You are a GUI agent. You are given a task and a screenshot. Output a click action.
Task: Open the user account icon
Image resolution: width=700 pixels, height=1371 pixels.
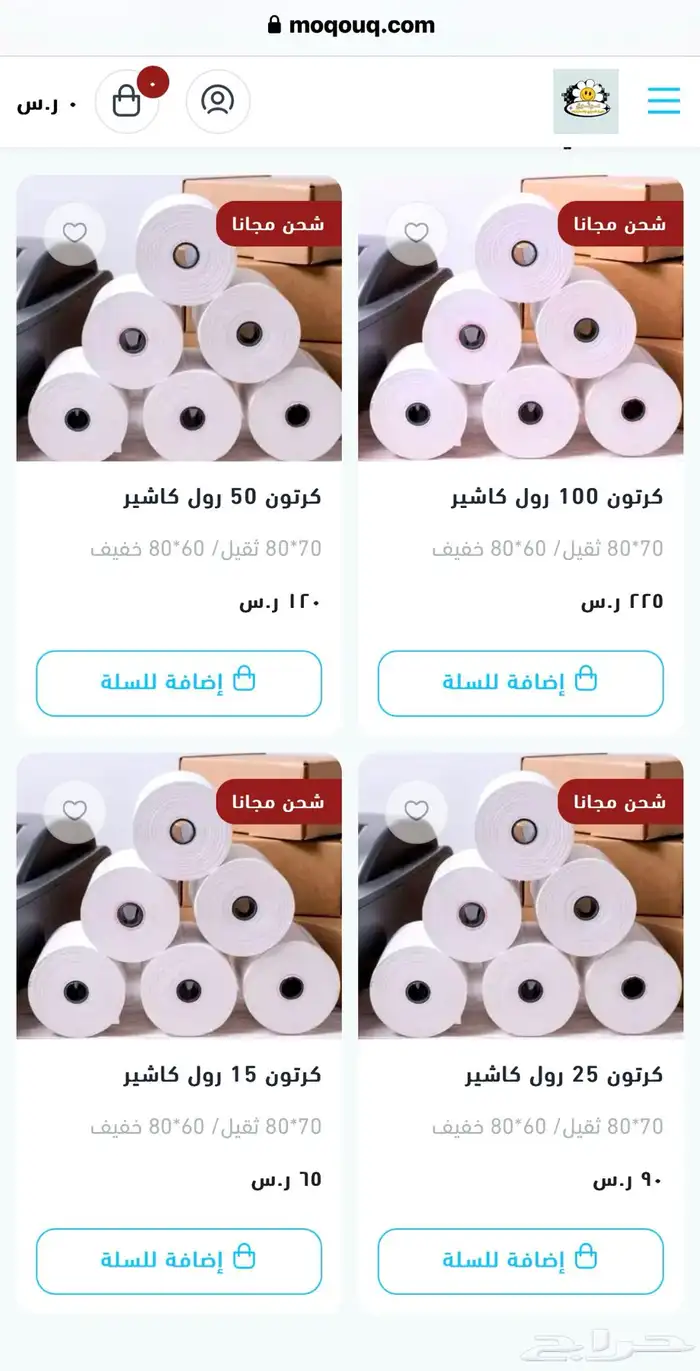(x=217, y=101)
